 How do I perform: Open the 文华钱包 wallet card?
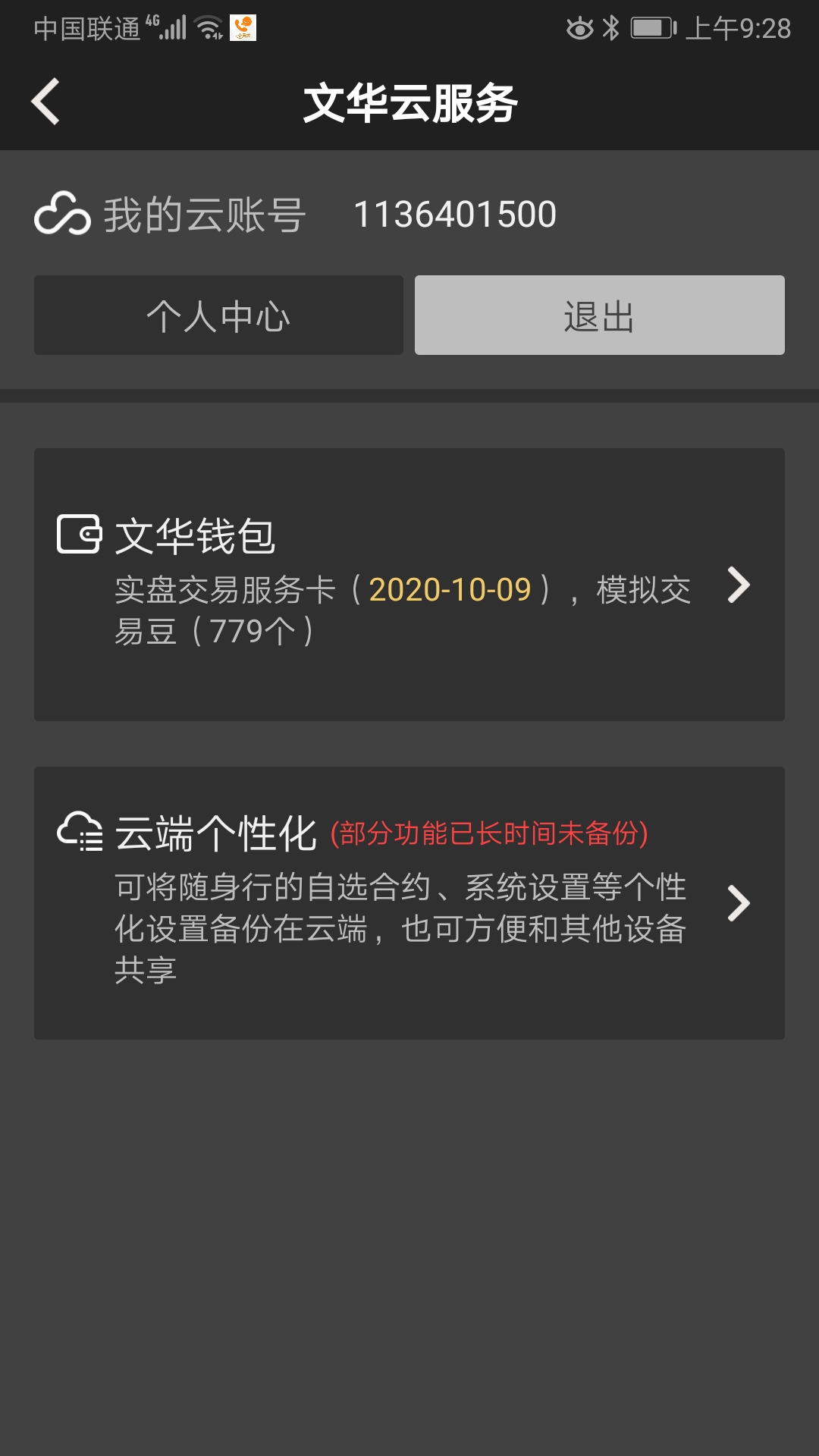point(409,584)
